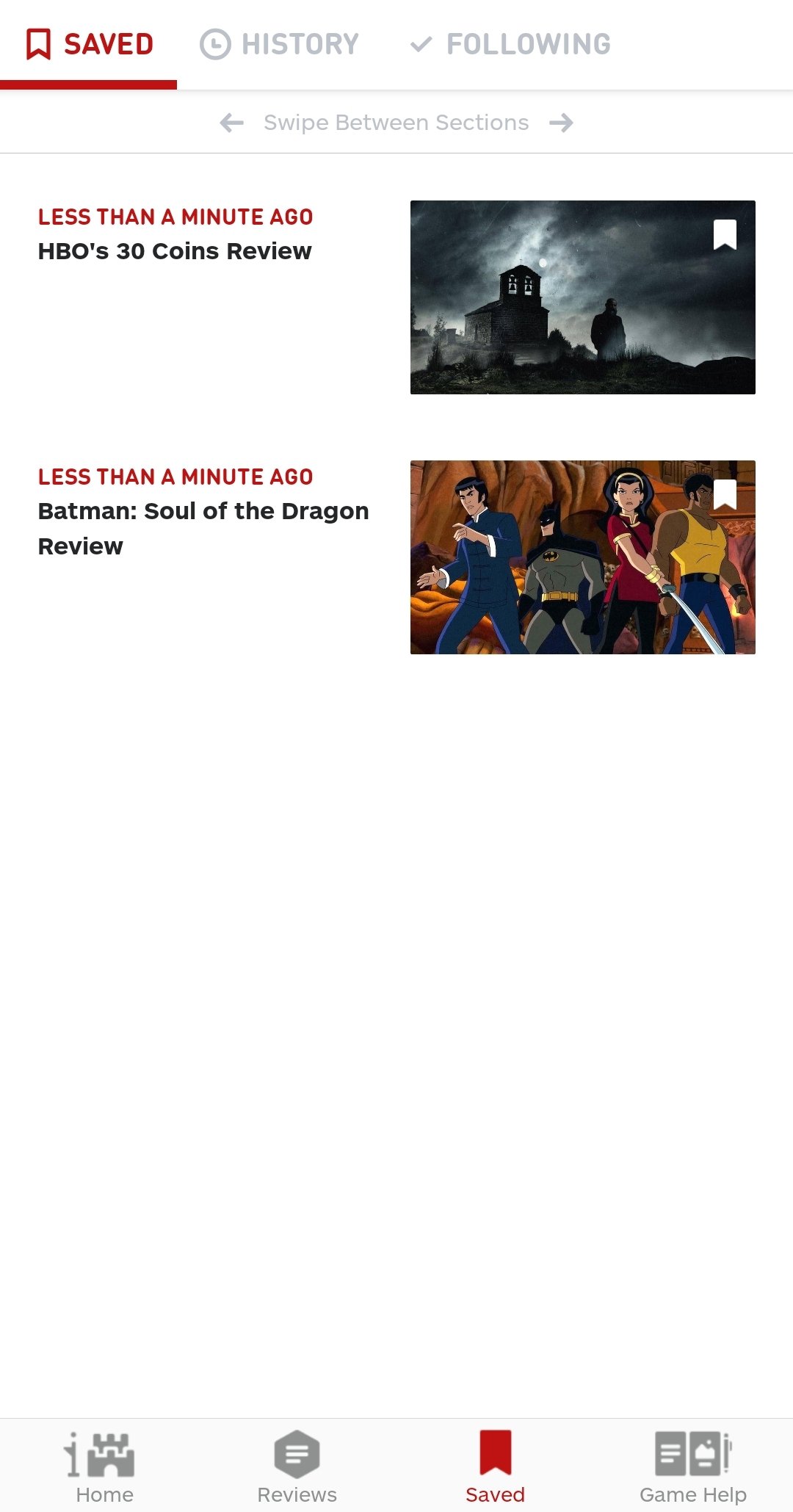This screenshot has width=793, height=1512.
Task: Open Game Help in bottom navigation
Action: point(694,1467)
